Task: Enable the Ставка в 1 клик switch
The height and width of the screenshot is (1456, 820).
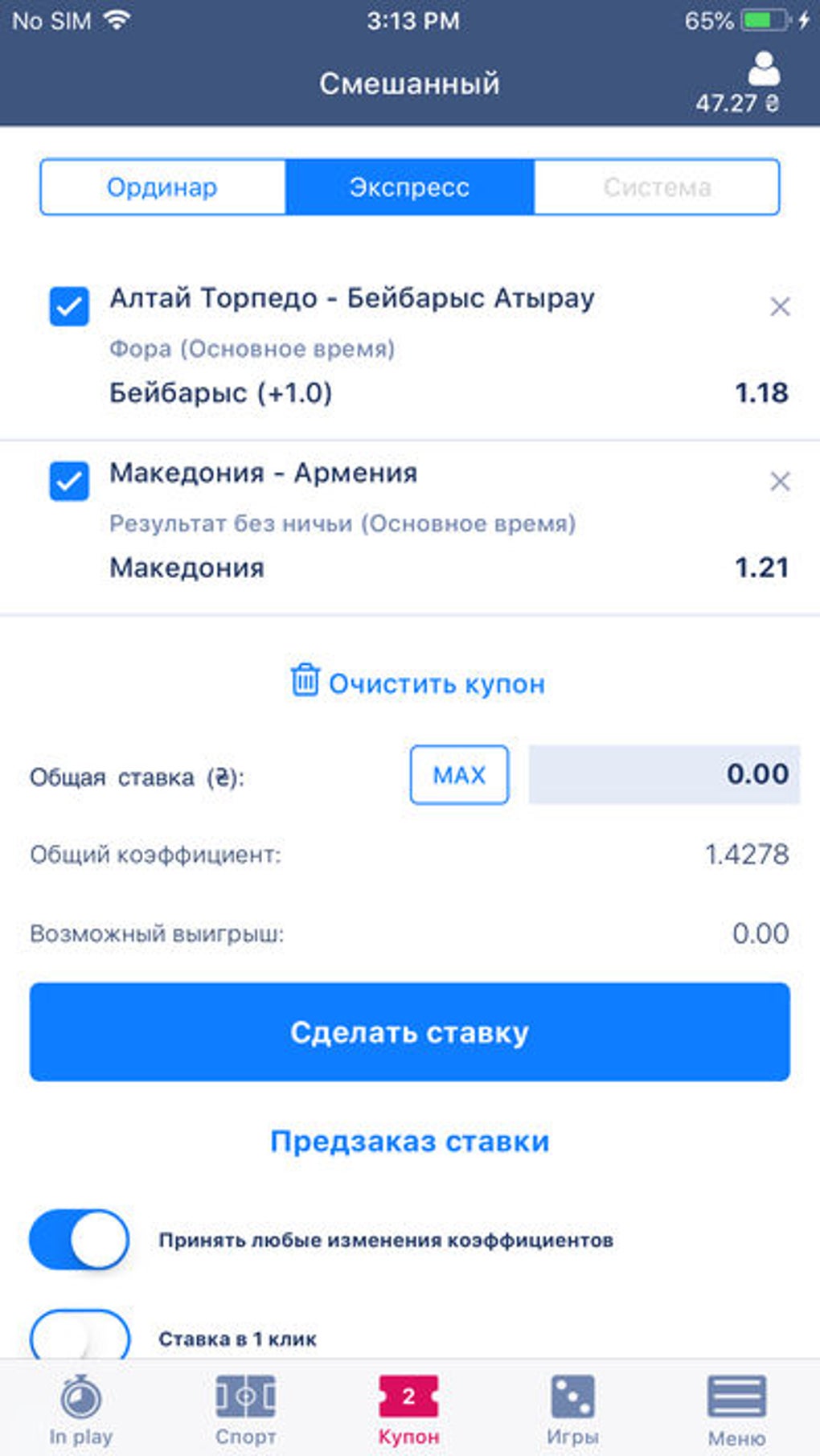Action: (x=80, y=1336)
